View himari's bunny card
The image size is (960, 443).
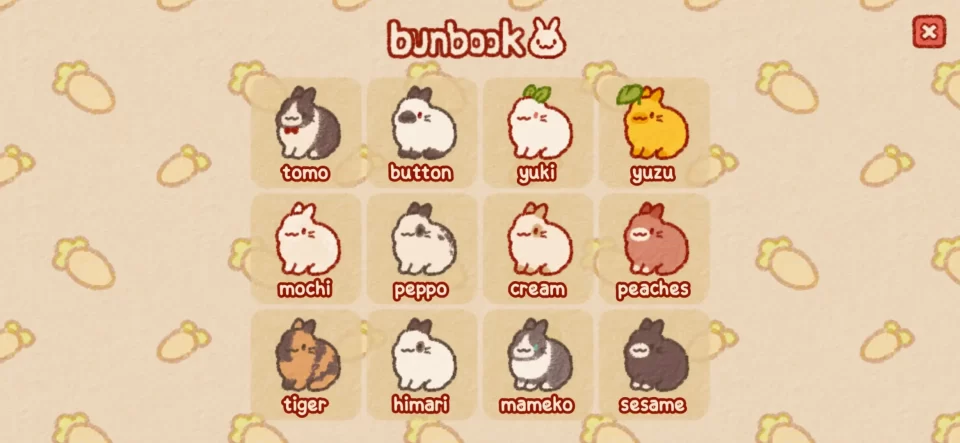coord(422,364)
